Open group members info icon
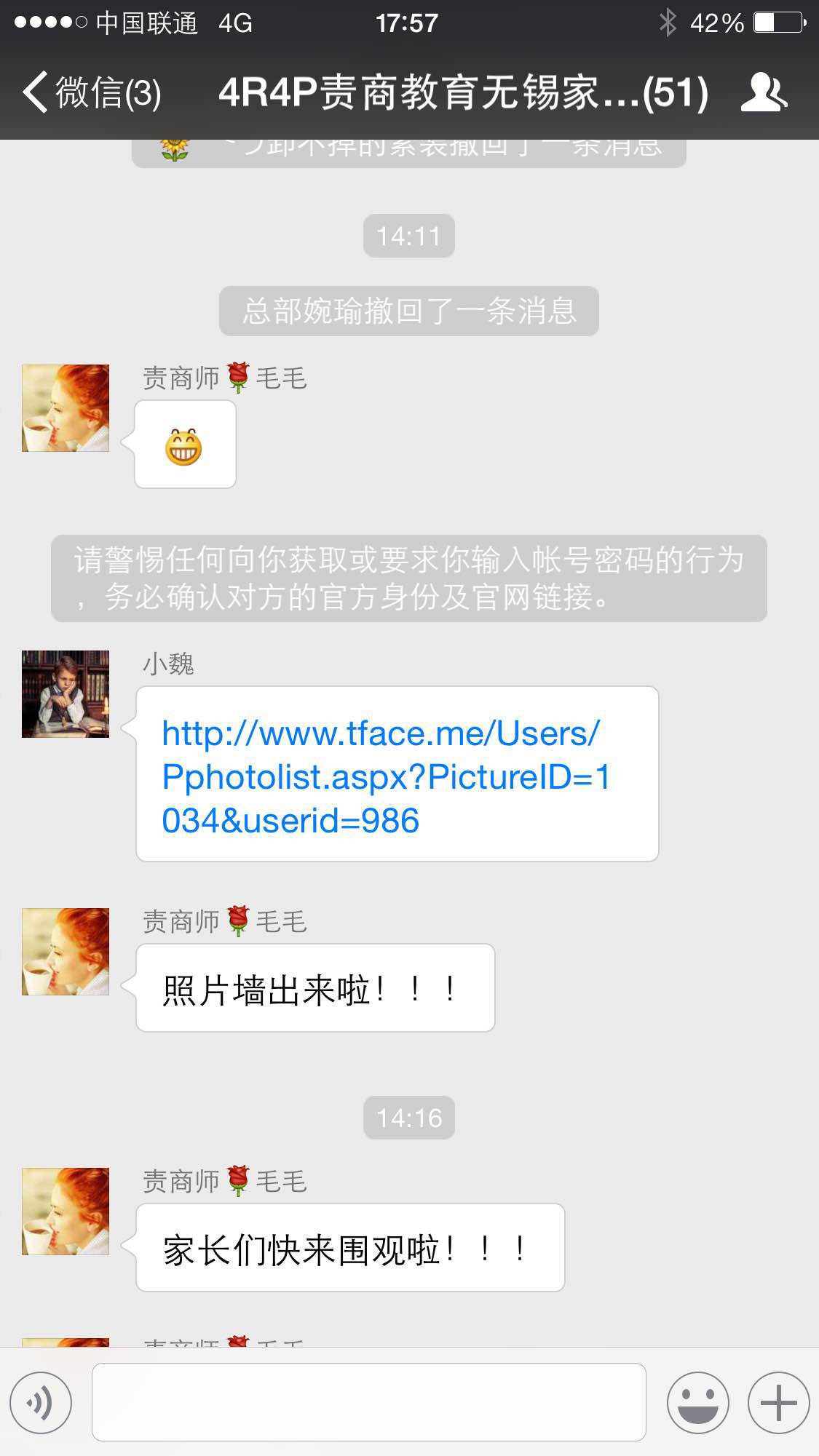 764,93
